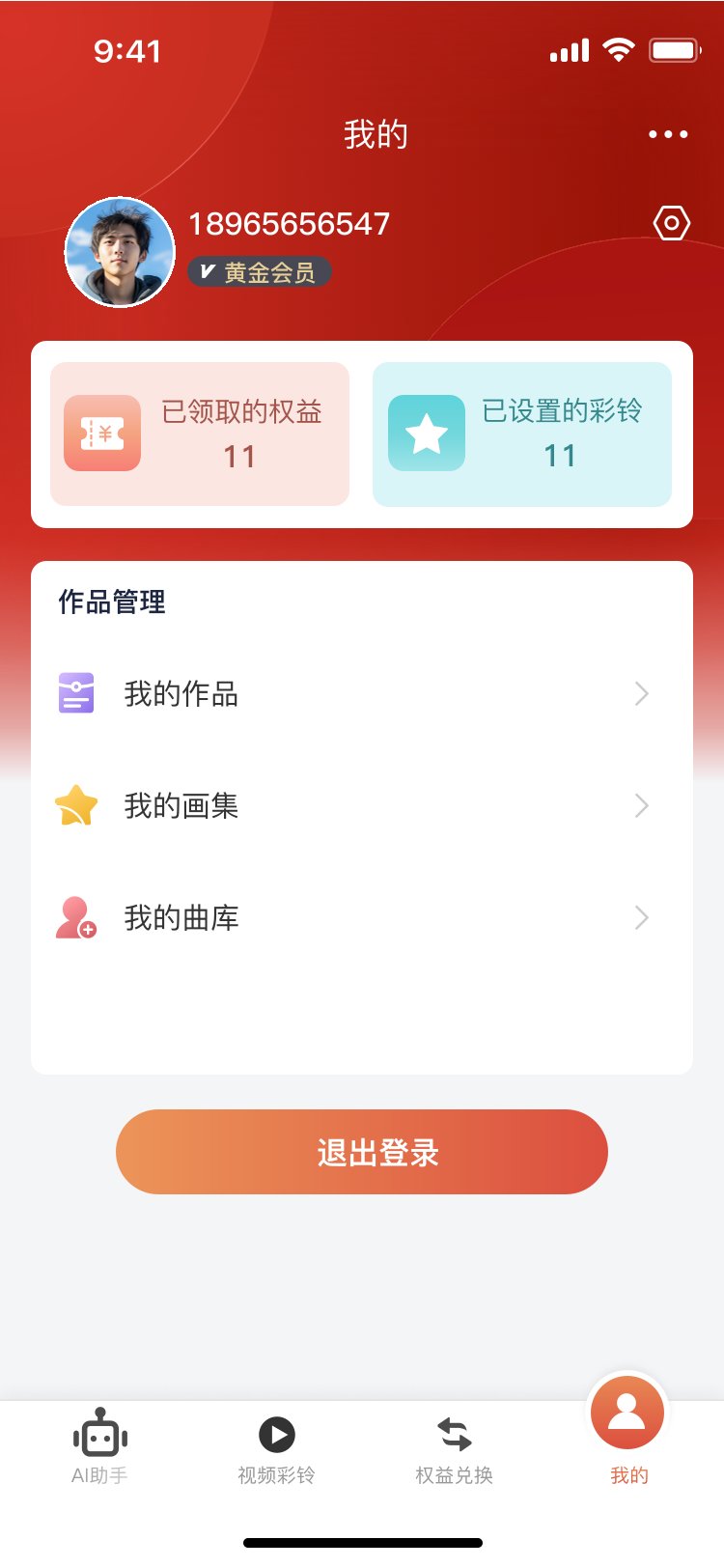The width and height of the screenshot is (724, 1568).
Task: Open 我的作品
Action: [x=362, y=693]
